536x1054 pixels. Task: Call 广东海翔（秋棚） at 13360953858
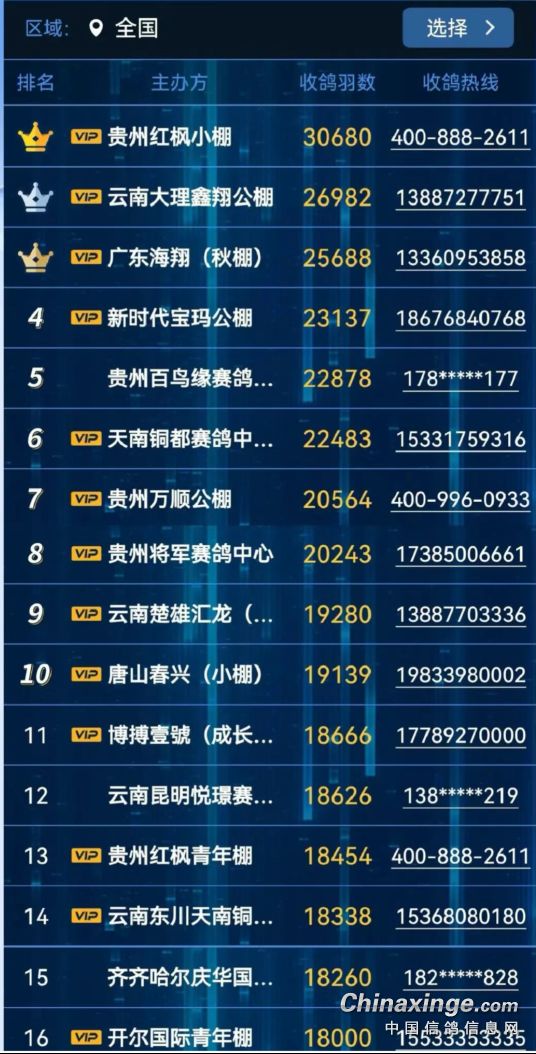[x=460, y=258]
